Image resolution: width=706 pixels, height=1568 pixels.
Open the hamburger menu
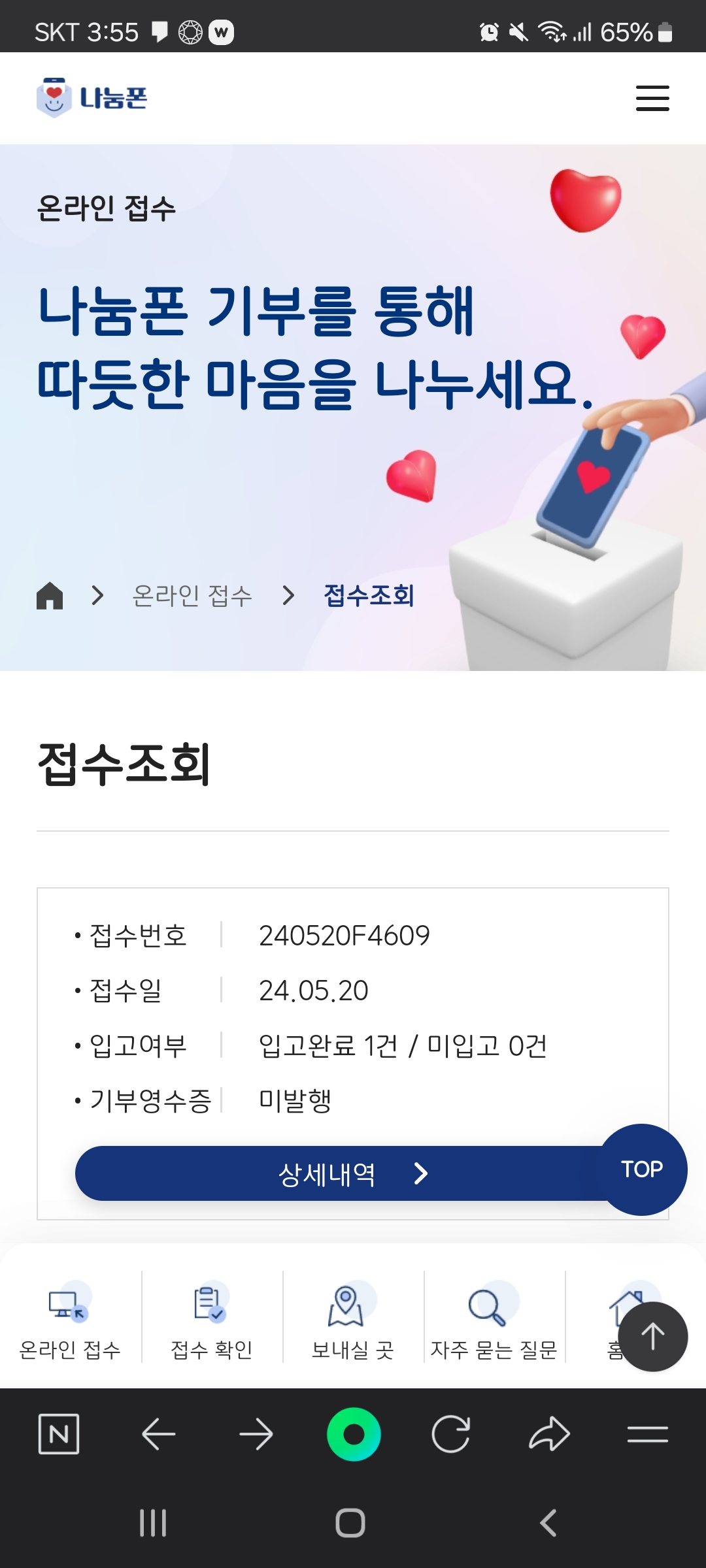652,98
